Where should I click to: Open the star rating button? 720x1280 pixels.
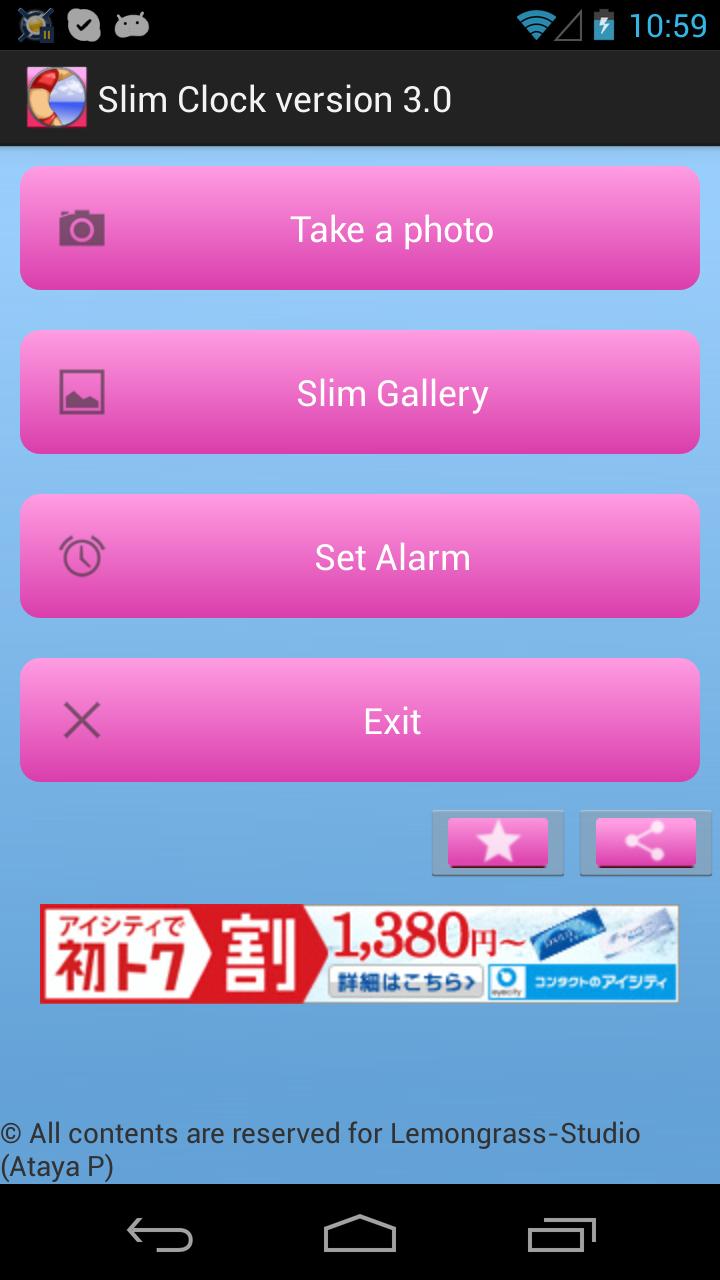[497, 843]
